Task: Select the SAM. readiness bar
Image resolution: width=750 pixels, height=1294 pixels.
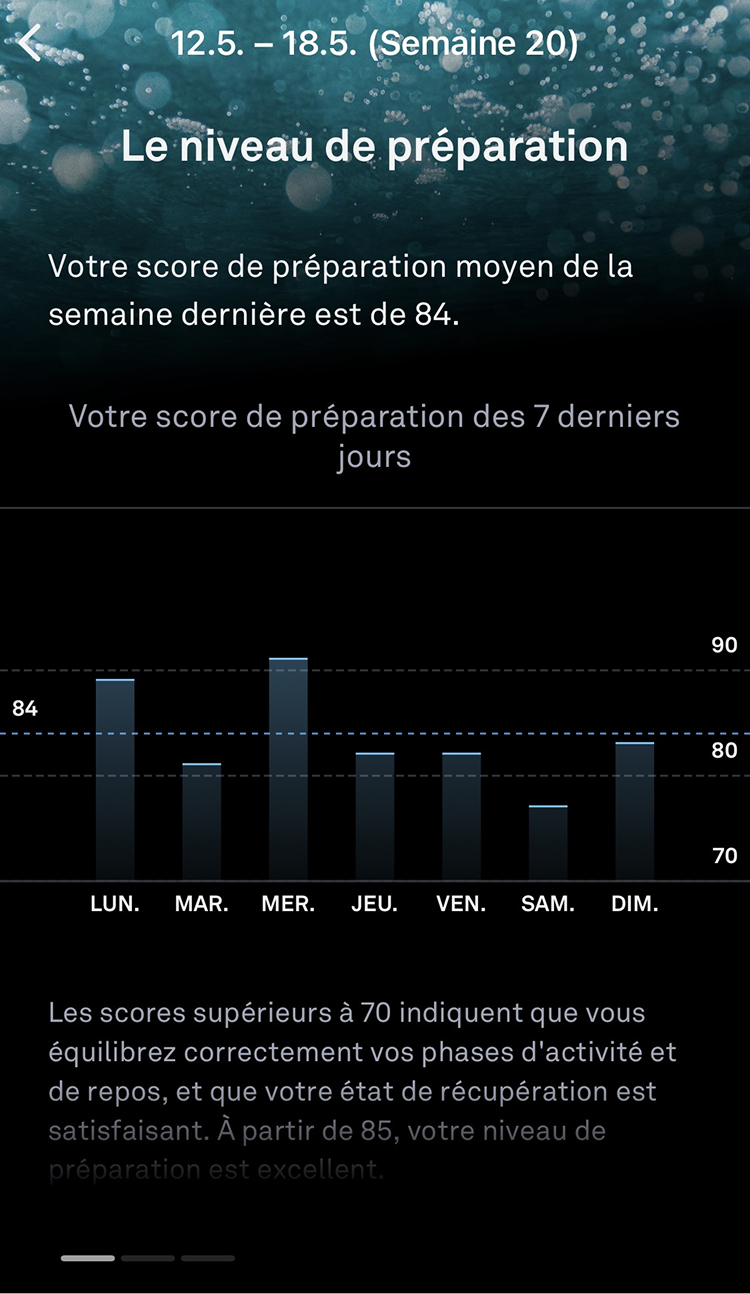Action: 548,843
